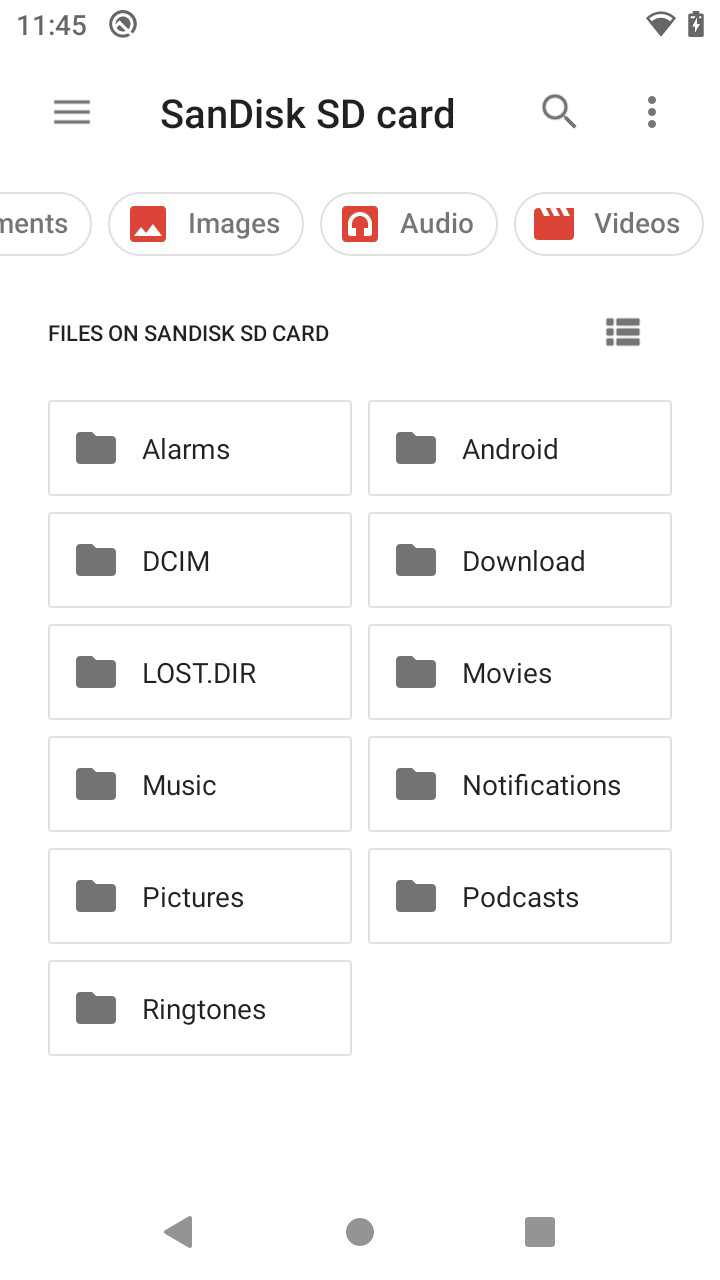Open the Download folder
Image resolution: width=720 pixels, height=1280 pixels.
[519, 560]
